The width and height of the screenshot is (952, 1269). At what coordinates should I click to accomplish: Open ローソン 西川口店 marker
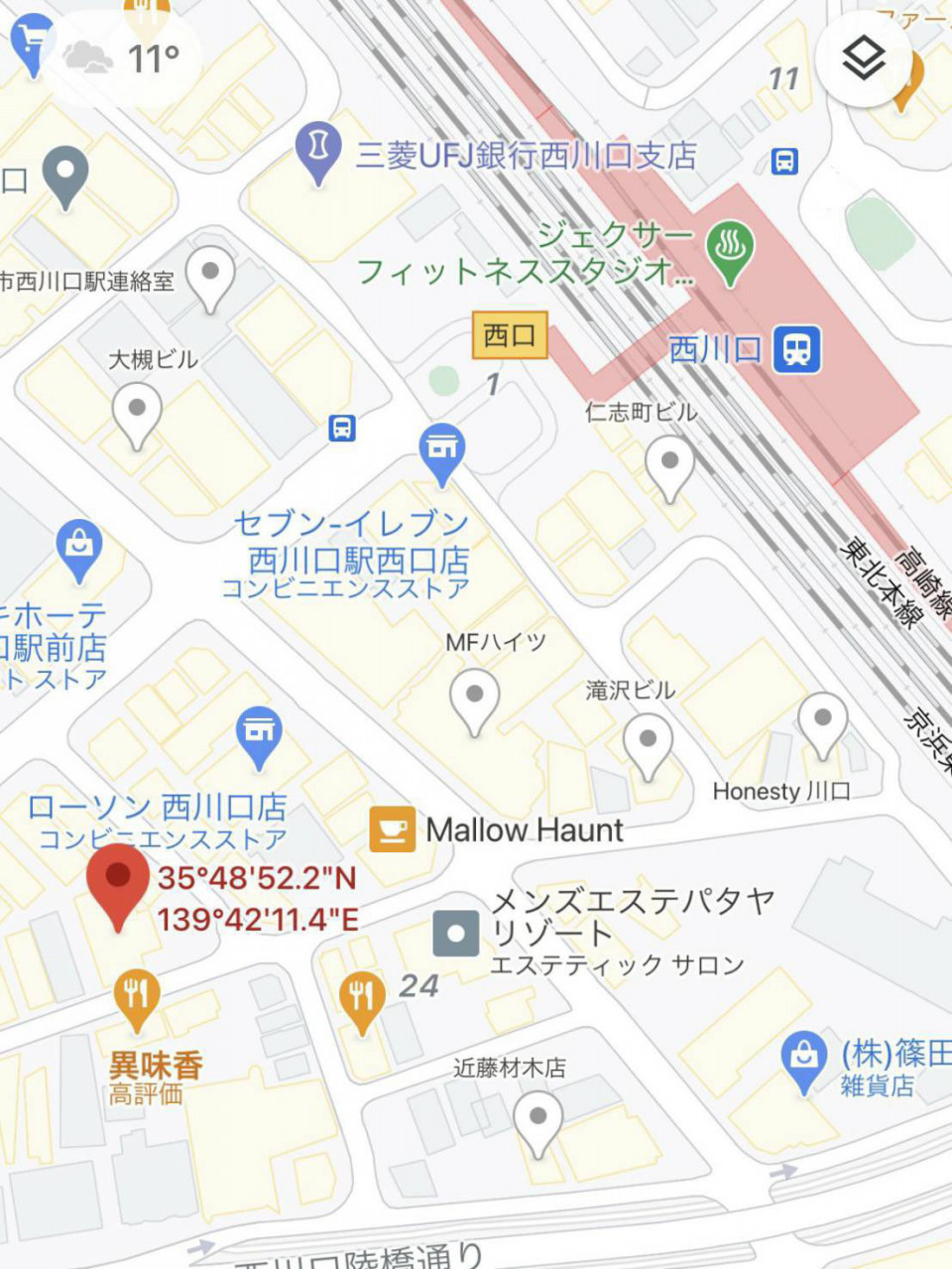click(259, 735)
